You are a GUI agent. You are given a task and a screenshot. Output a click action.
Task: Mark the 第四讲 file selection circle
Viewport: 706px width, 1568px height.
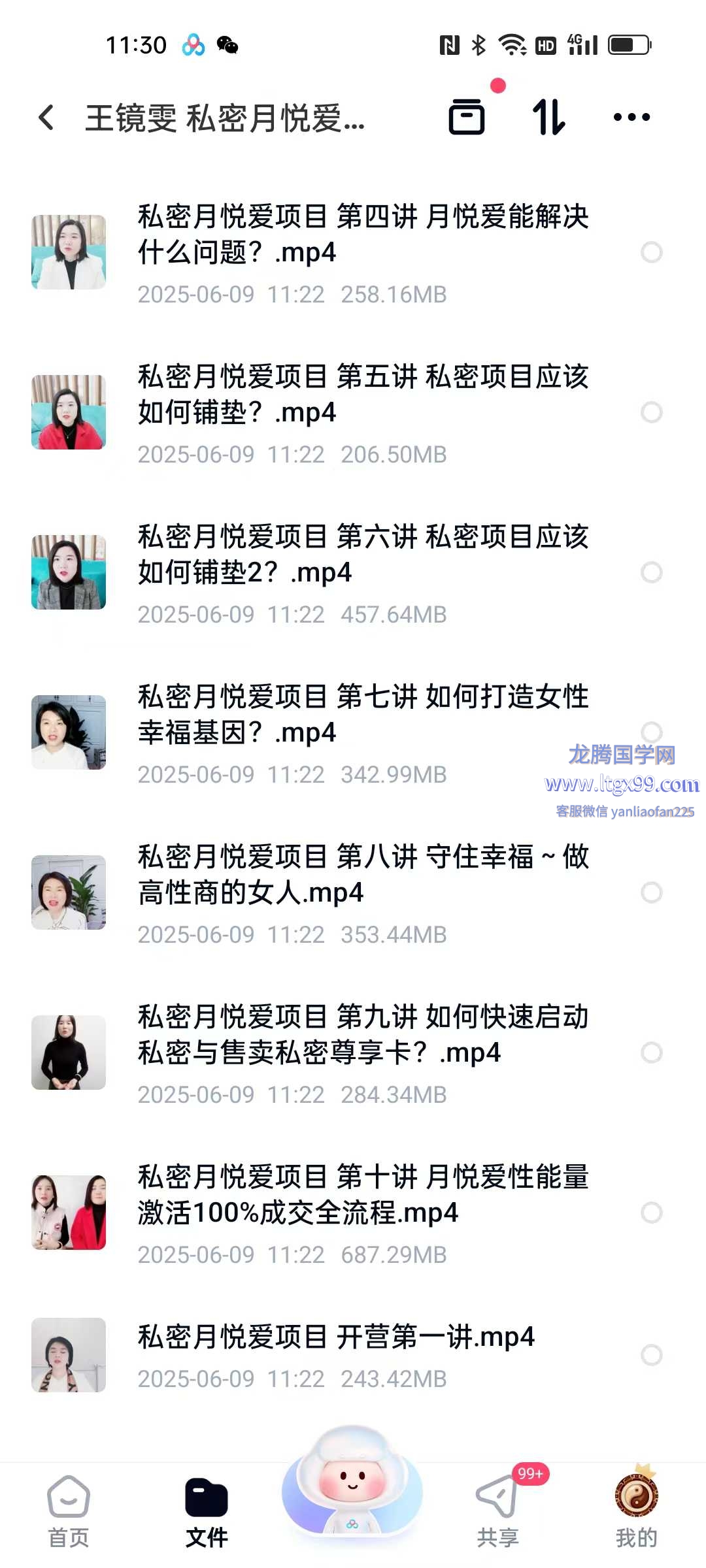(x=651, y=252)
